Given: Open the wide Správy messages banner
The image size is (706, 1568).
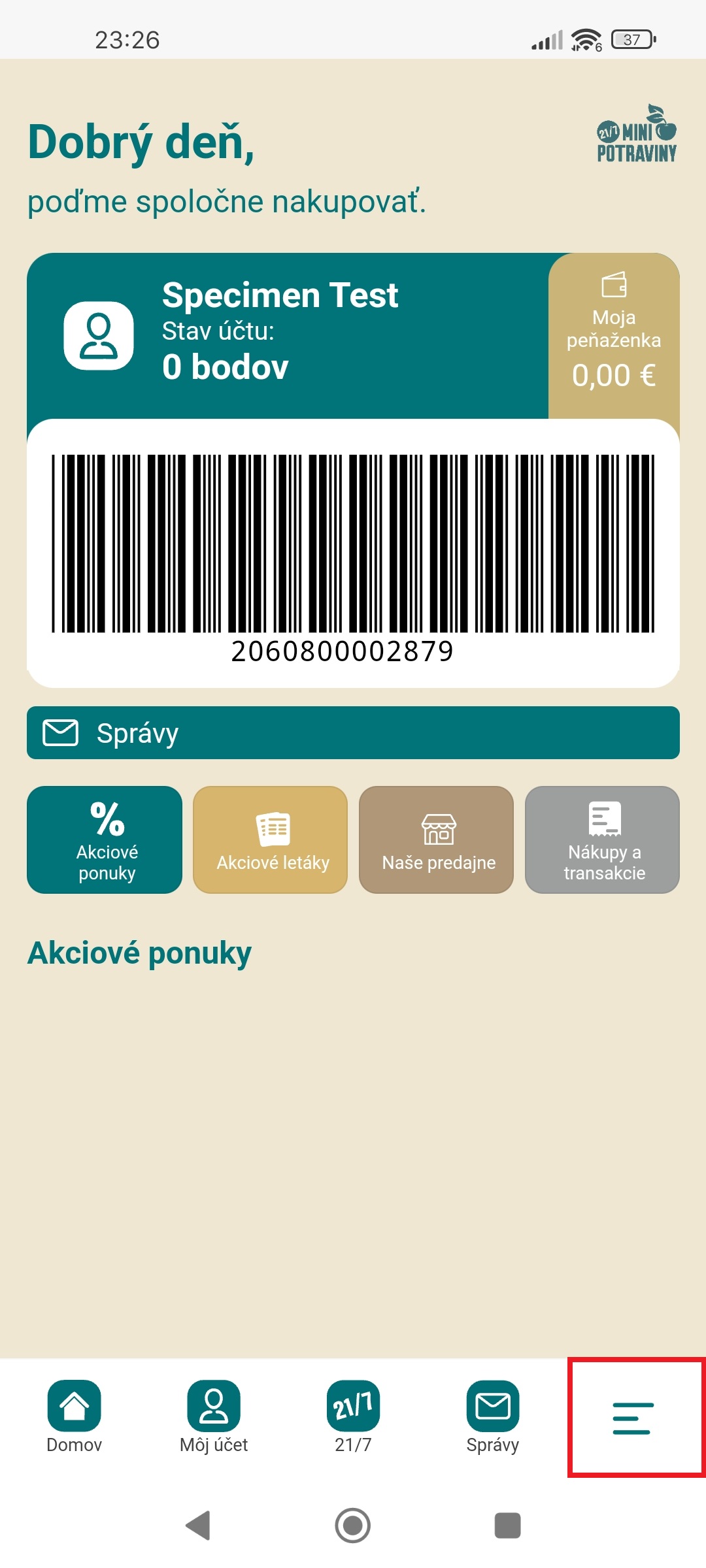Looking at the screenshot, I should [x=353, y=732].
